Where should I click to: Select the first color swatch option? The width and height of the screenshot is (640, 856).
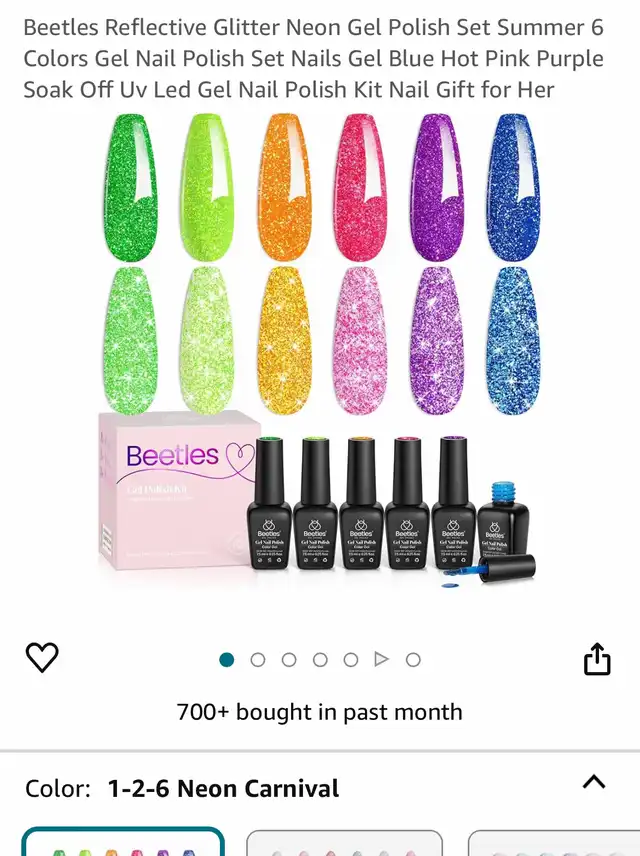point(123,843)
